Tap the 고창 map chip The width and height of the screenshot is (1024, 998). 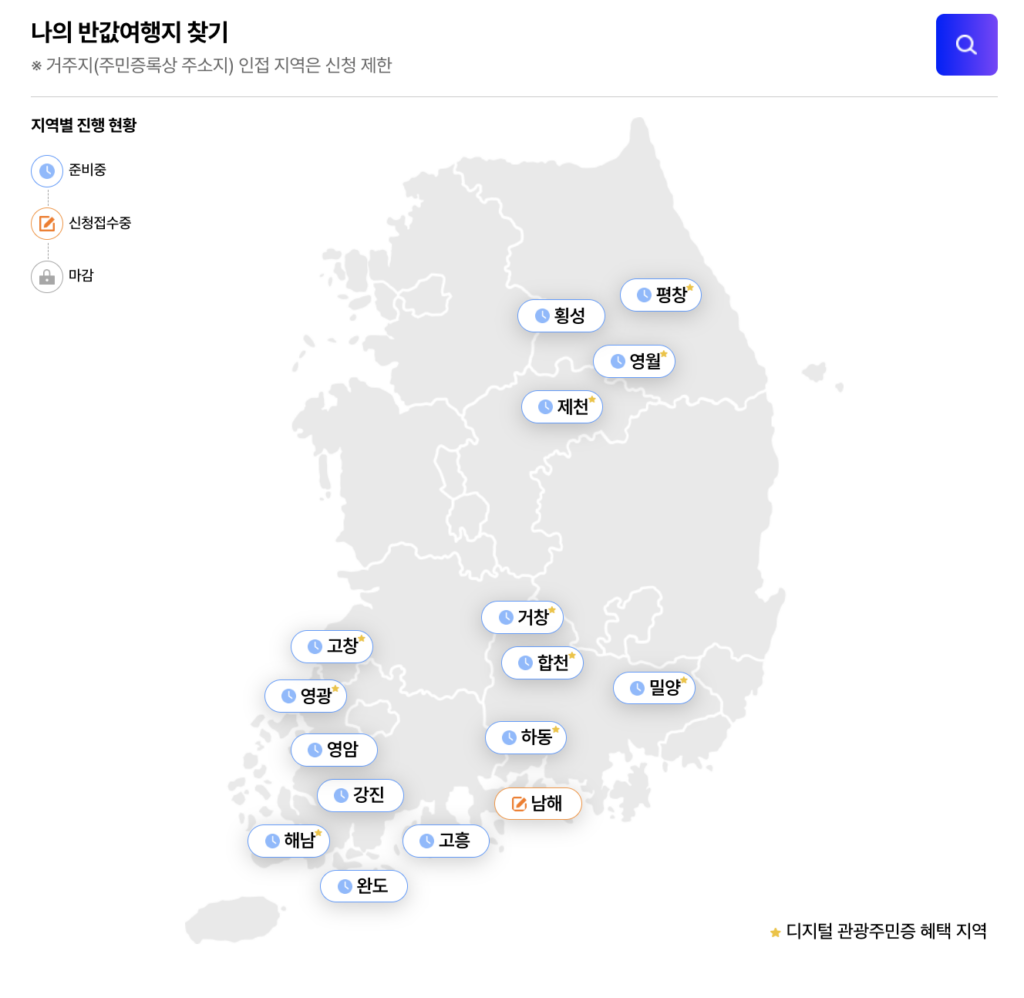pyautogui.click(x=332, y=647)
